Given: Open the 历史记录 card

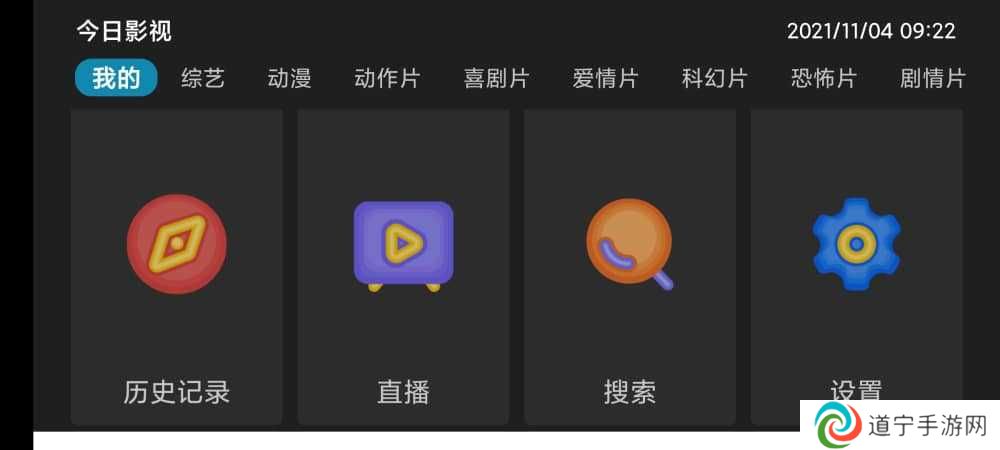Looking at the screenshot, I should coord(177,267).
